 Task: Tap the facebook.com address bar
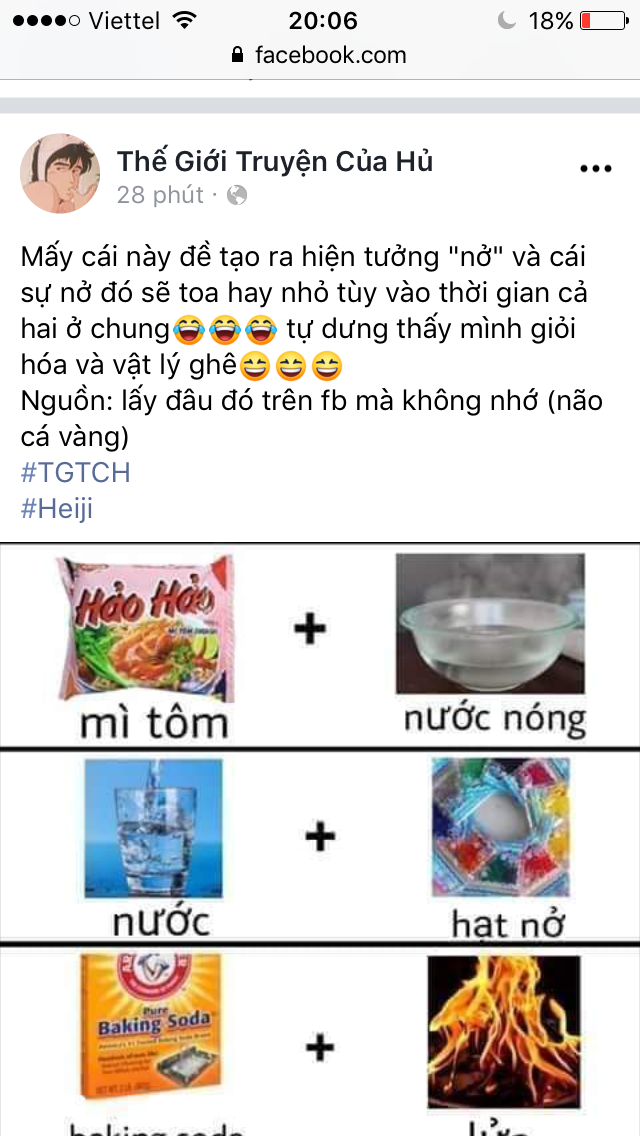pos(320,55)
